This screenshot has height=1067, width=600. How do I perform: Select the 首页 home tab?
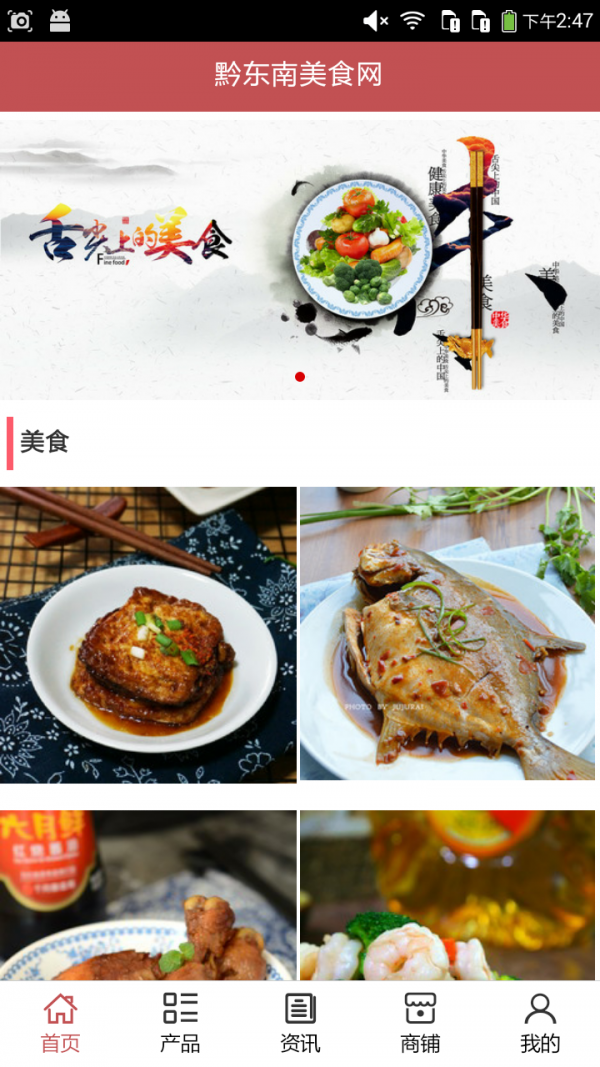(x=60, y=1023)
